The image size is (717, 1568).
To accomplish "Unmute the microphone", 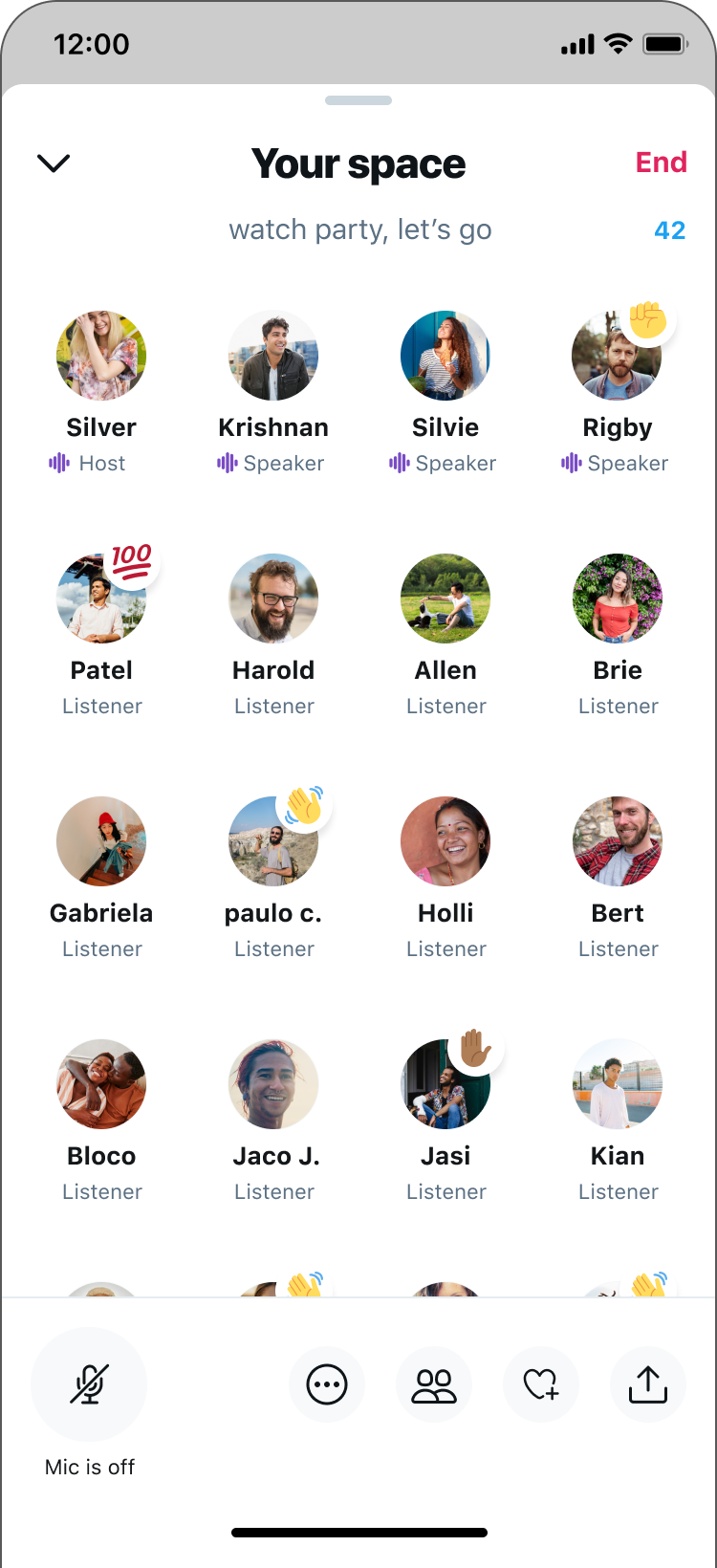I will pyautogui.click(x=89, y=1383).
